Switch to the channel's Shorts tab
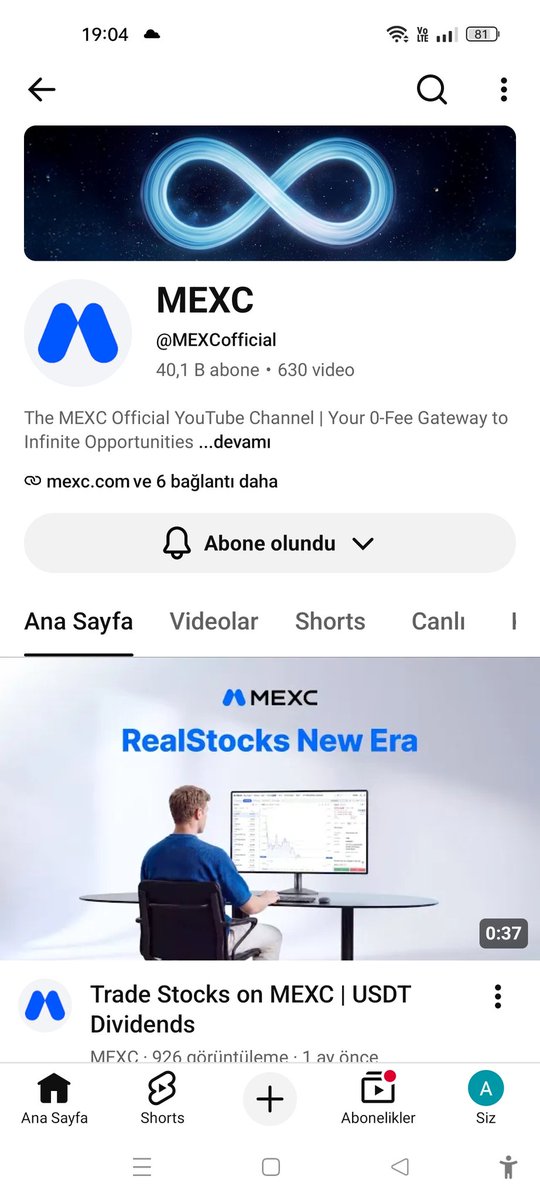Viewport: 540px width, 1200px height. point(330,621)
